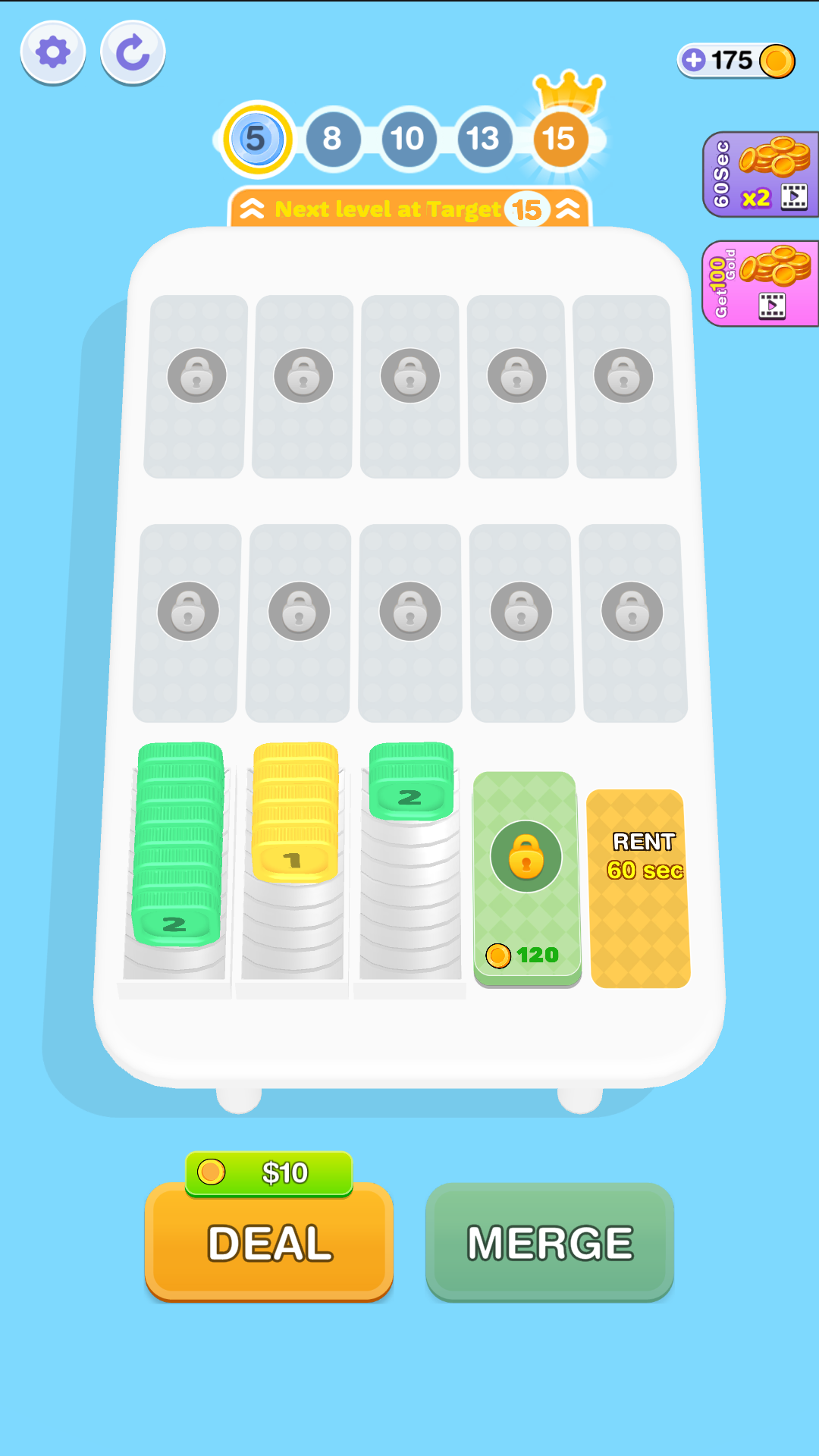
Task: Add more coins via the plus button
Action: point(694,60)
